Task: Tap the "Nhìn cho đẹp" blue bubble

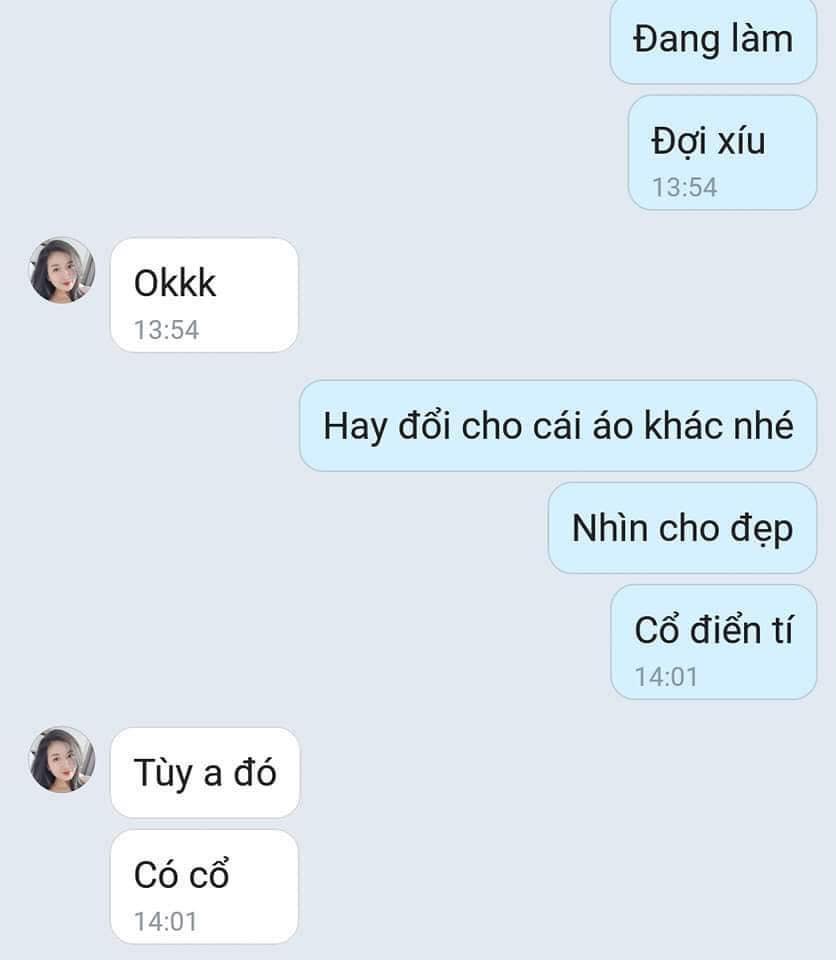Action: pyautogui.click(x=682, y=528)
